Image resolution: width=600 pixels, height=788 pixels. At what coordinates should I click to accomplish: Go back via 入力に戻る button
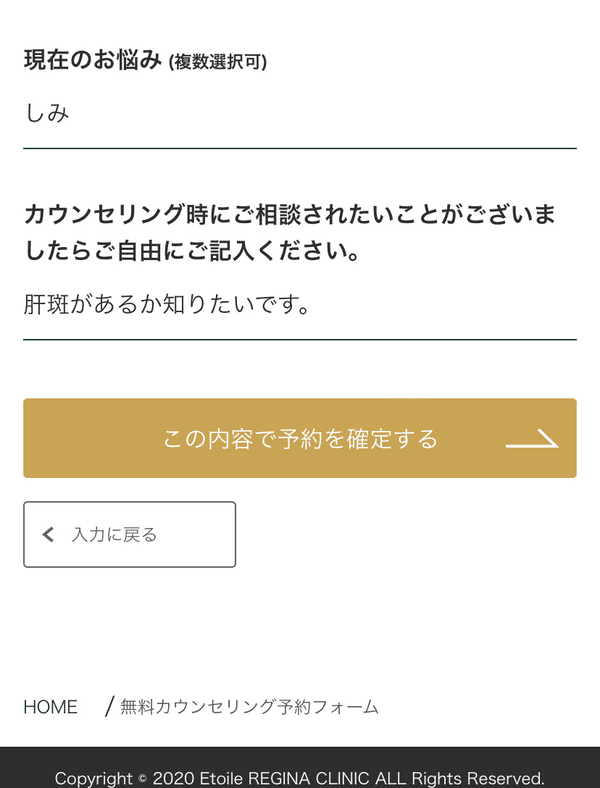129,534
